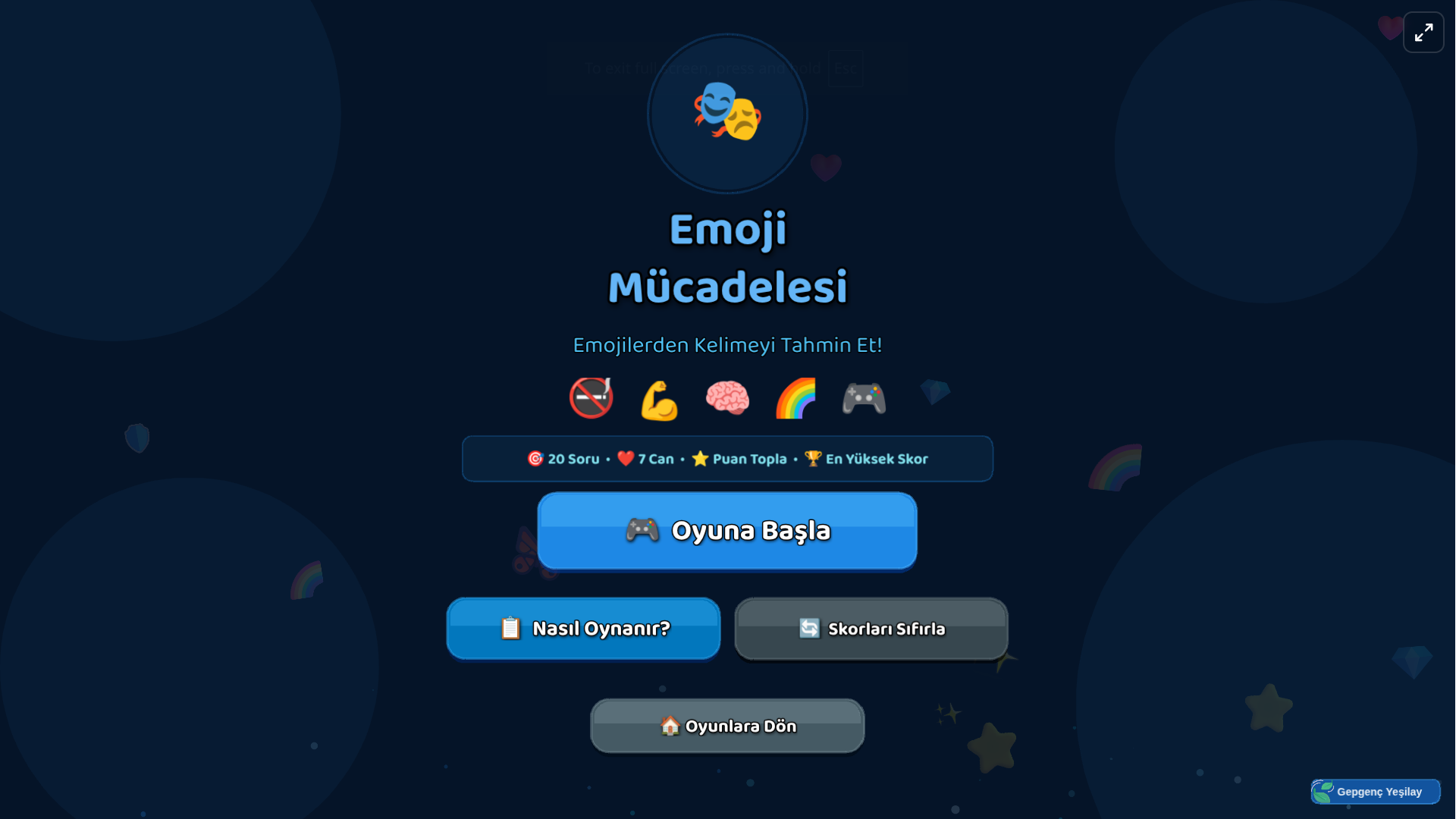This screenshot has width=1456, height=819.
Task: Open the Nasıl Oynanır? instructions
Action: 583,629
